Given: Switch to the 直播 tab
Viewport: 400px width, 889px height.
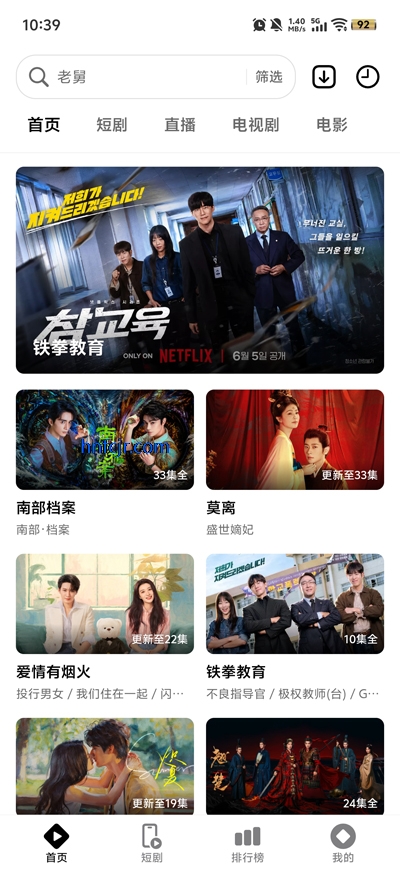Looking at the screenshot, I should tap(180, 125).
